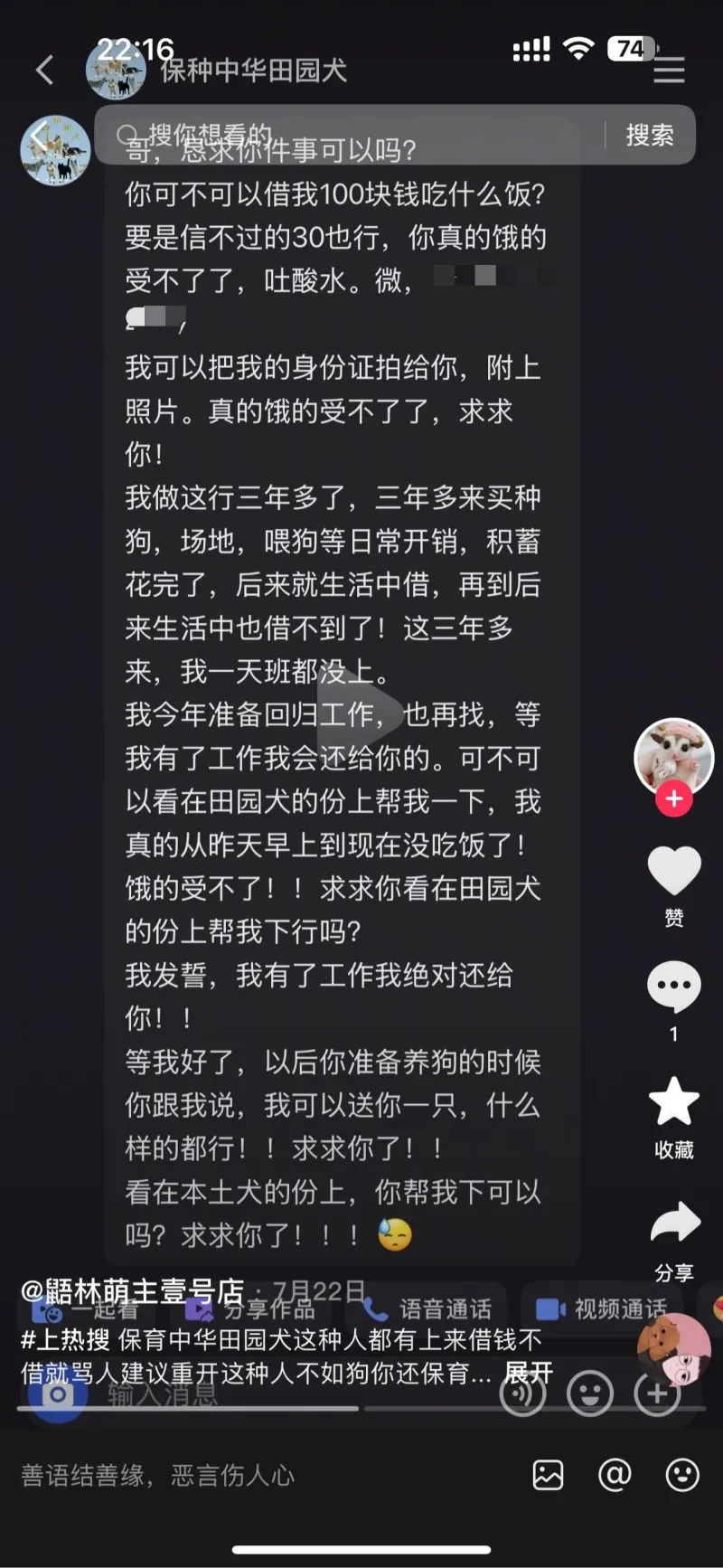Screen dimensions: 723x1568
Task: Share the video via the 分享 arrow
Action: pos(674,1224)
